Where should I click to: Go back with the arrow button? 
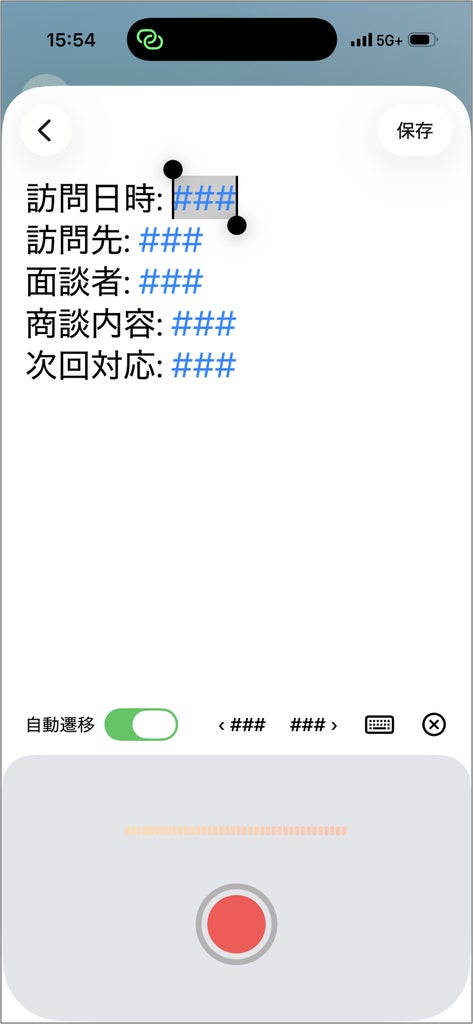pyautogui.click(x=45, y=131)
